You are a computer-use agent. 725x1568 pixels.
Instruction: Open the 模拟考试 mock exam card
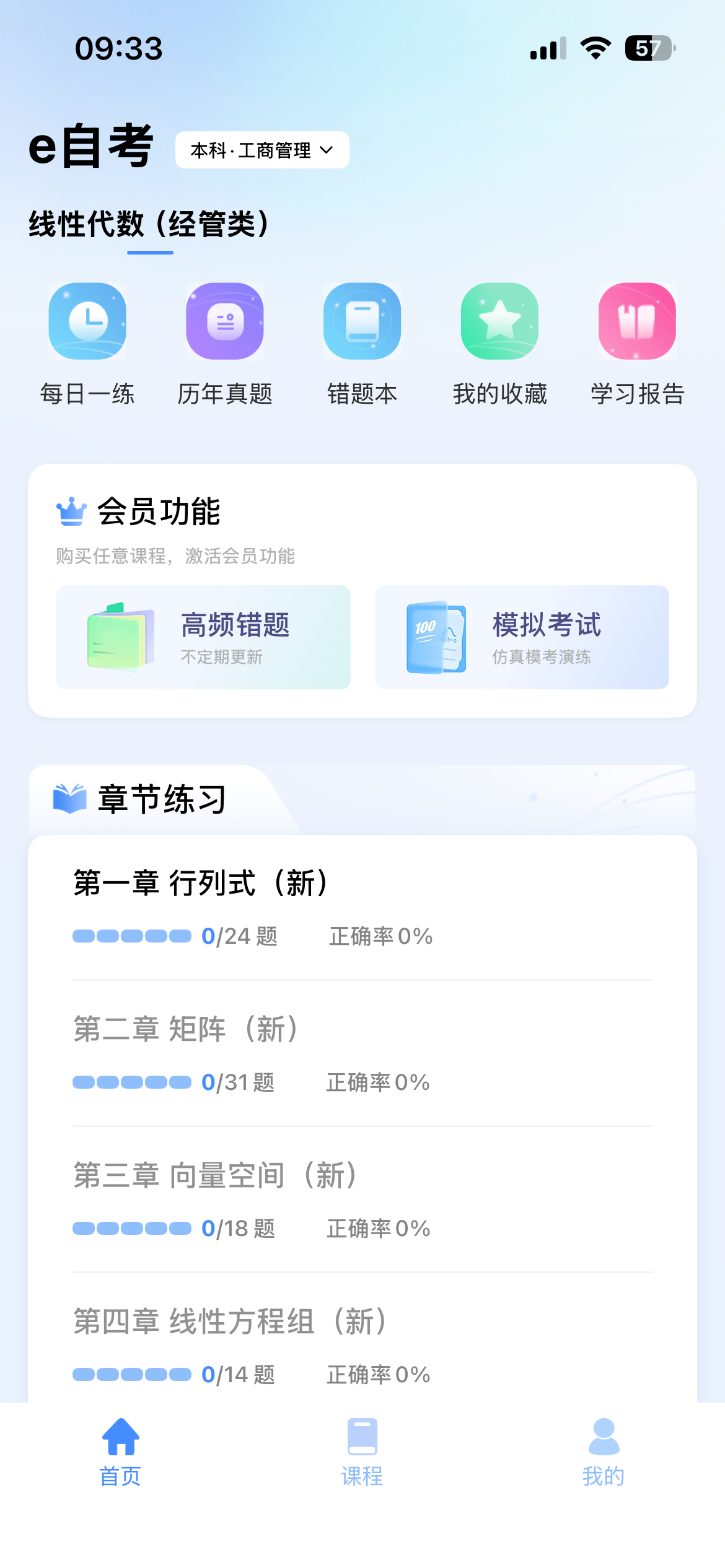tap(522, 637)
